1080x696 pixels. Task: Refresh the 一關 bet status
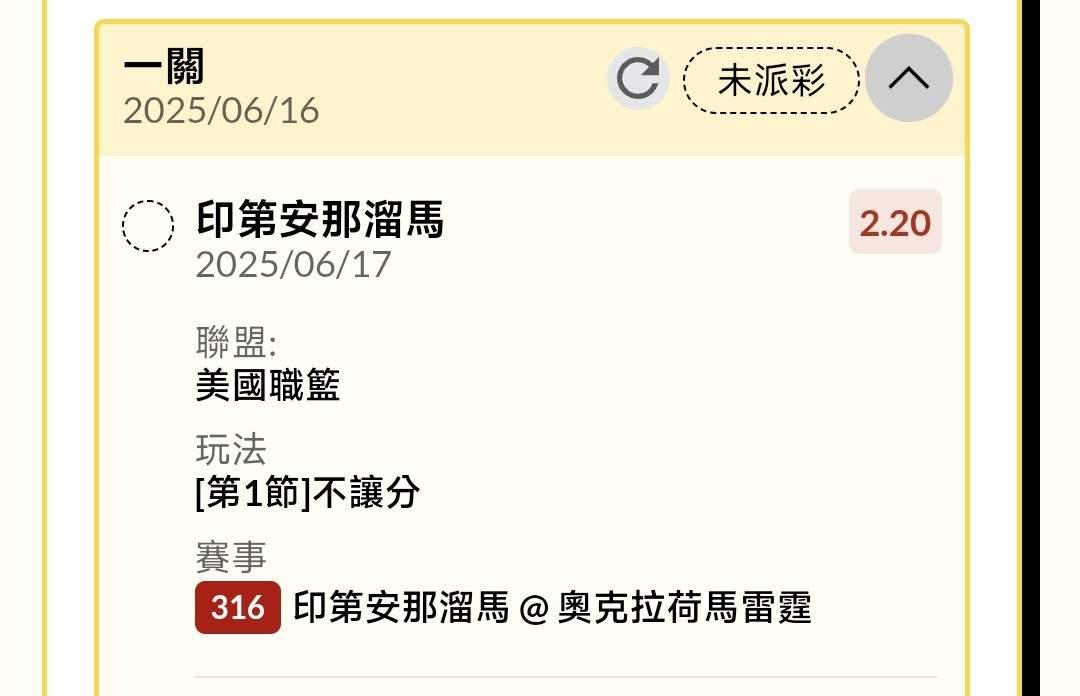pyautogui.click(x=638, y=79)
